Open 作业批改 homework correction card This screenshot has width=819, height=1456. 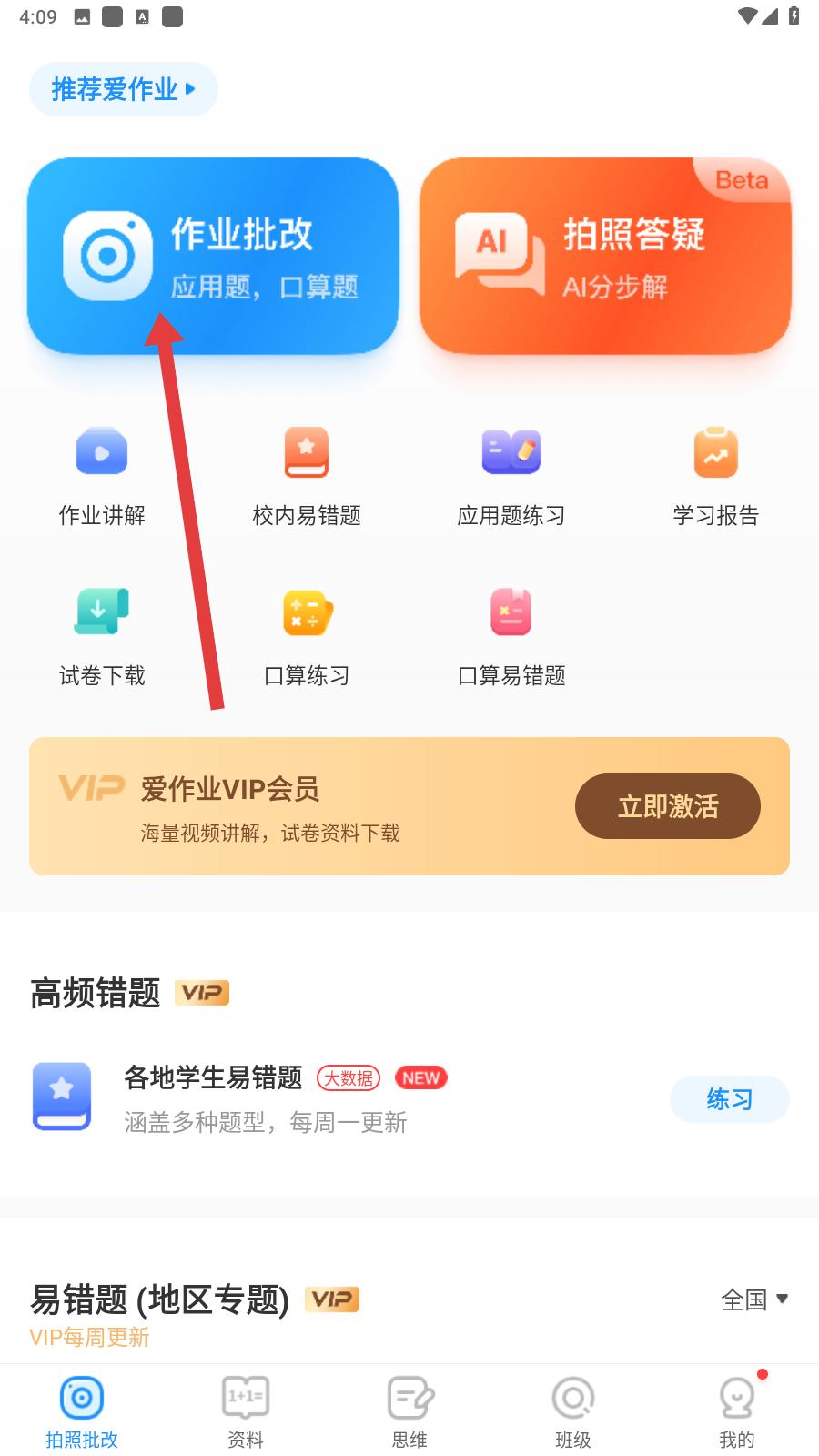[213, 256]
